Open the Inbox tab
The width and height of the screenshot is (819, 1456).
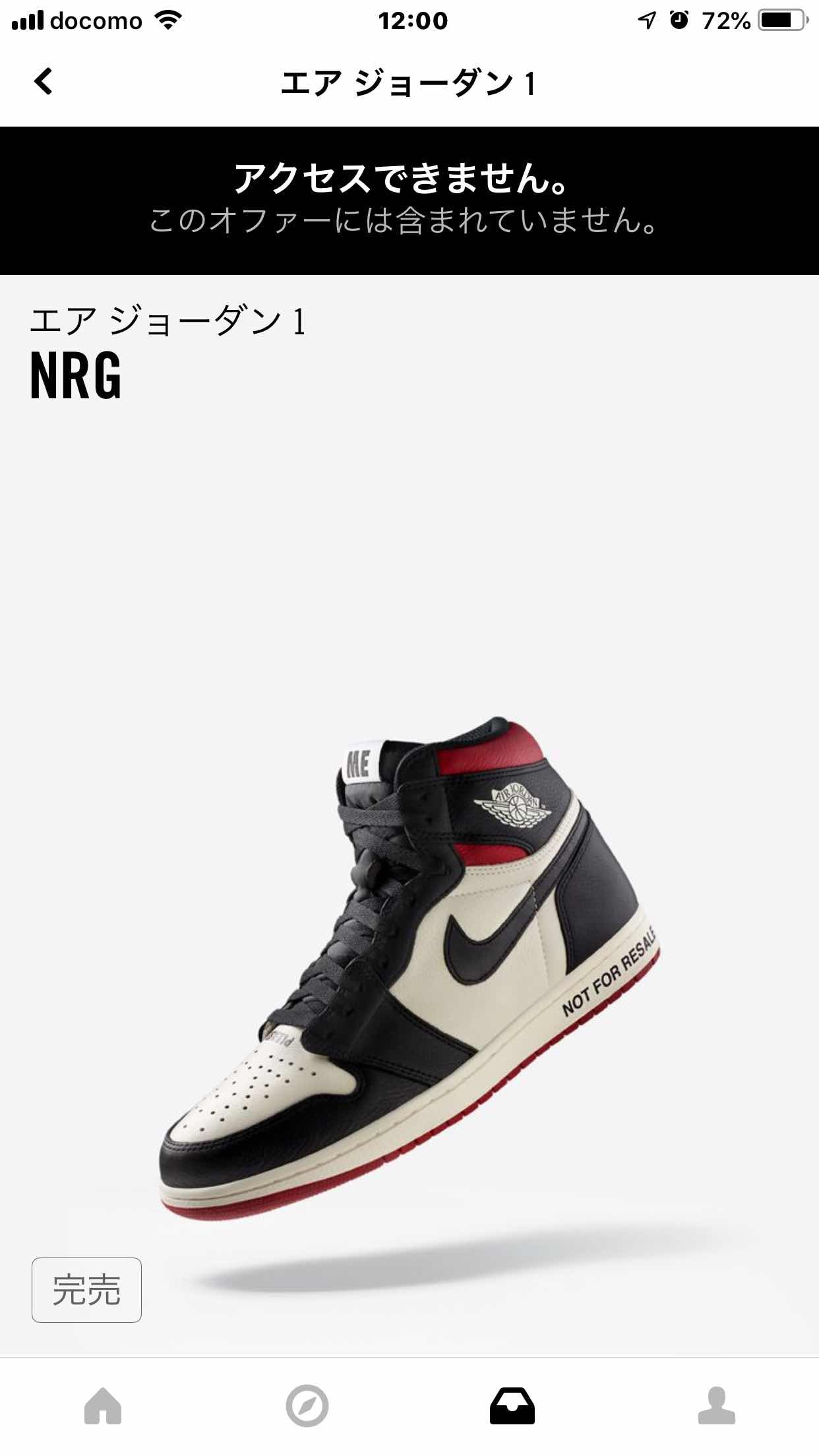512,1406
